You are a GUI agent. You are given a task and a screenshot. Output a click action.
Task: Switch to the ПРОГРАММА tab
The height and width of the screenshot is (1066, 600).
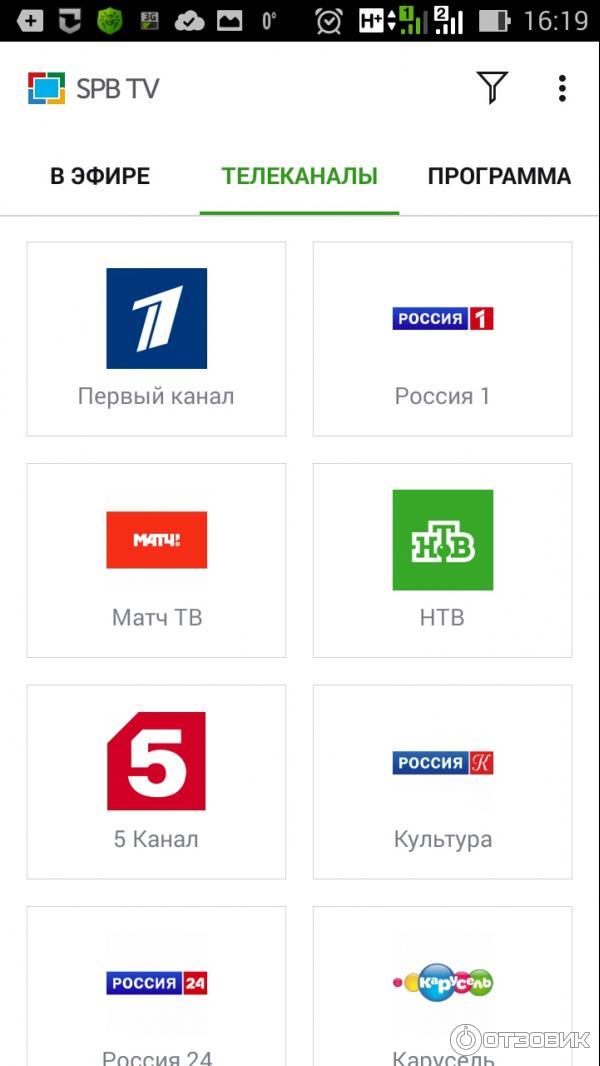pyautogui.click(x=499, y=177)
